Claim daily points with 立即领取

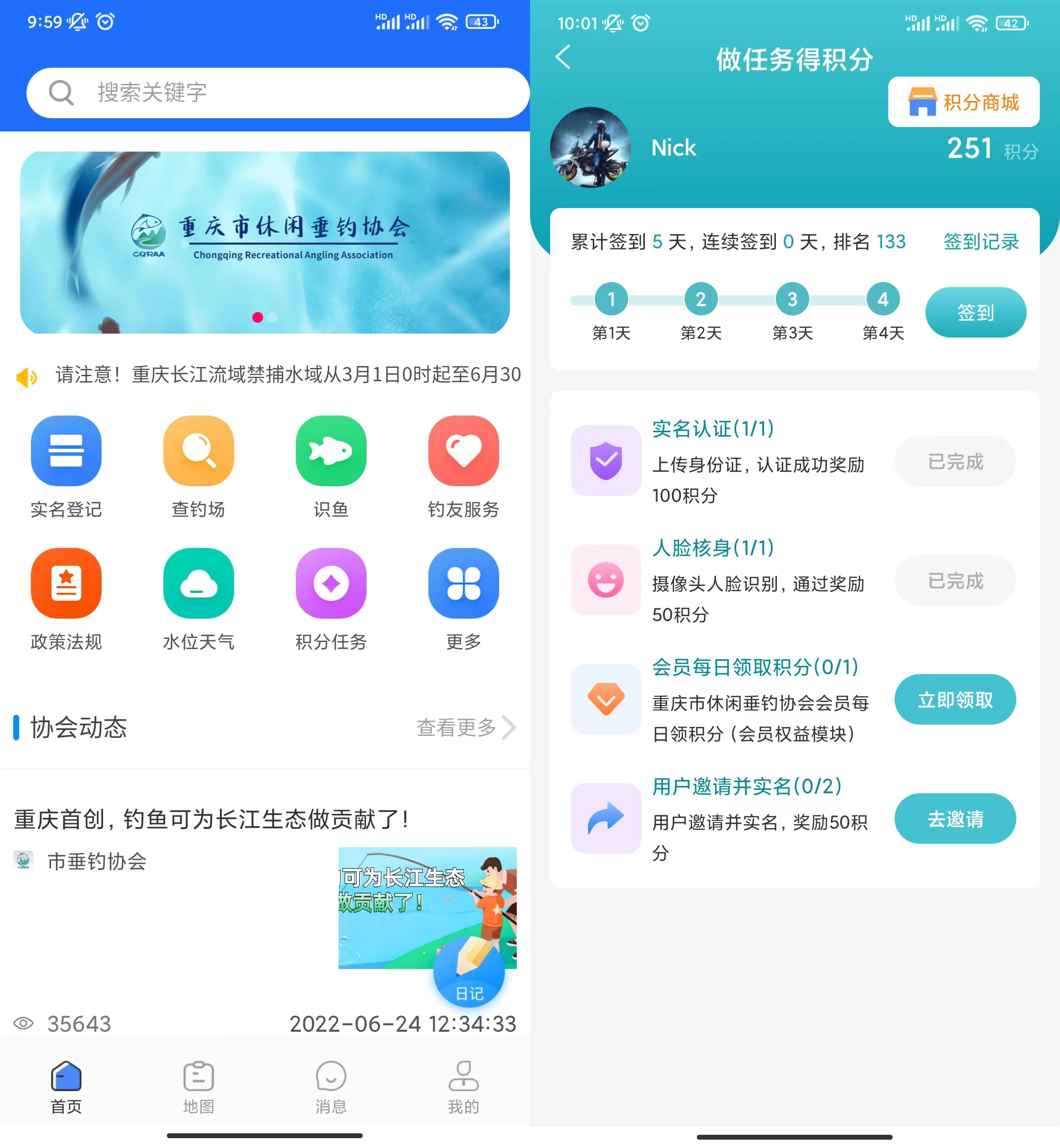coord(954,700)
